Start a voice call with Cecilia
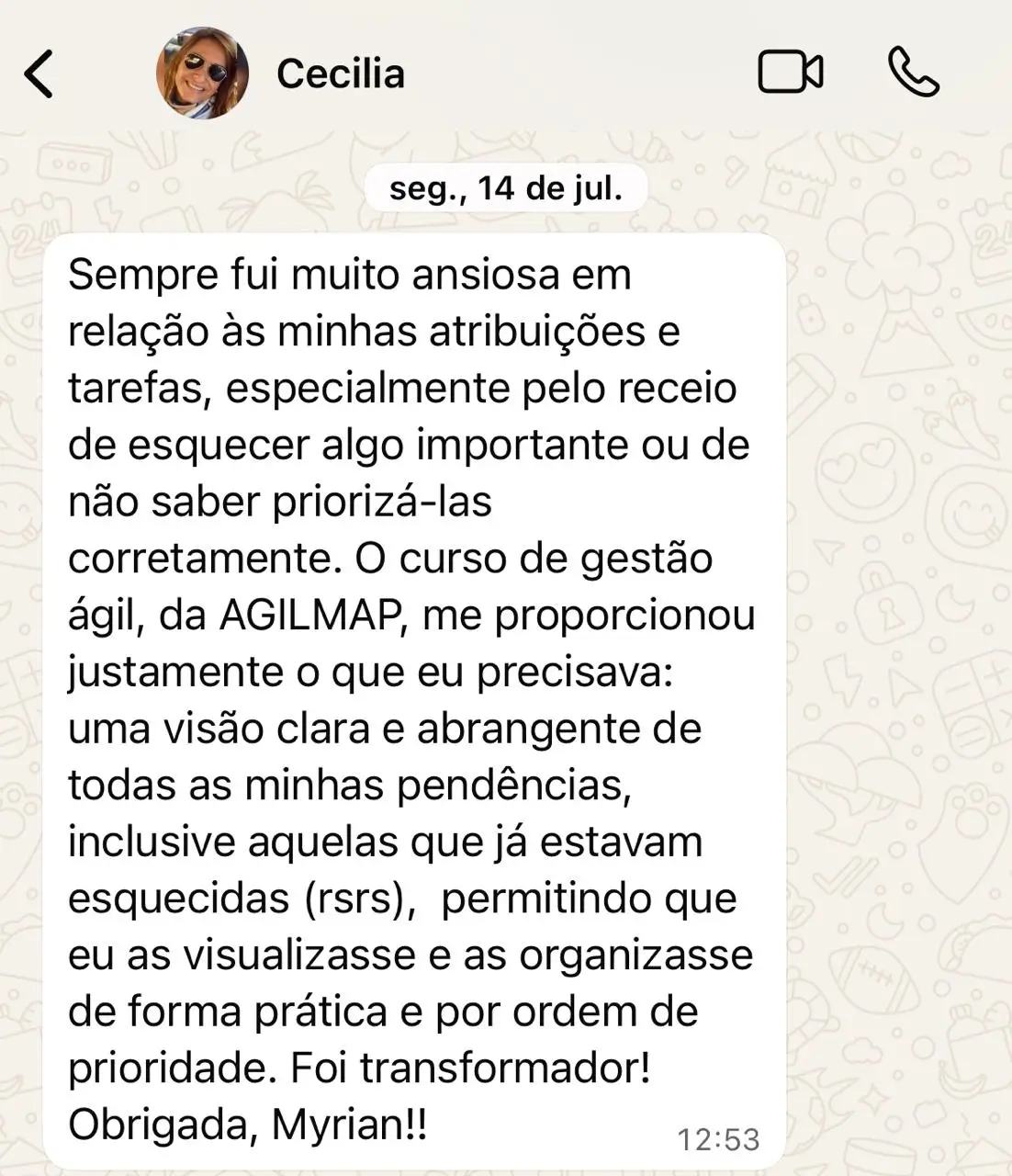 [x=914, y=73]
